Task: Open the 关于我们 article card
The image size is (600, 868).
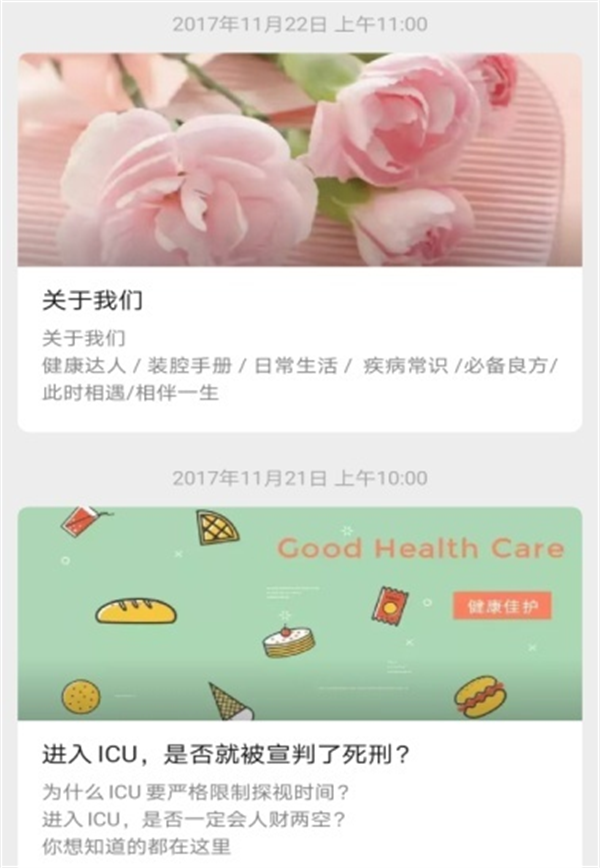Action: 299,300
